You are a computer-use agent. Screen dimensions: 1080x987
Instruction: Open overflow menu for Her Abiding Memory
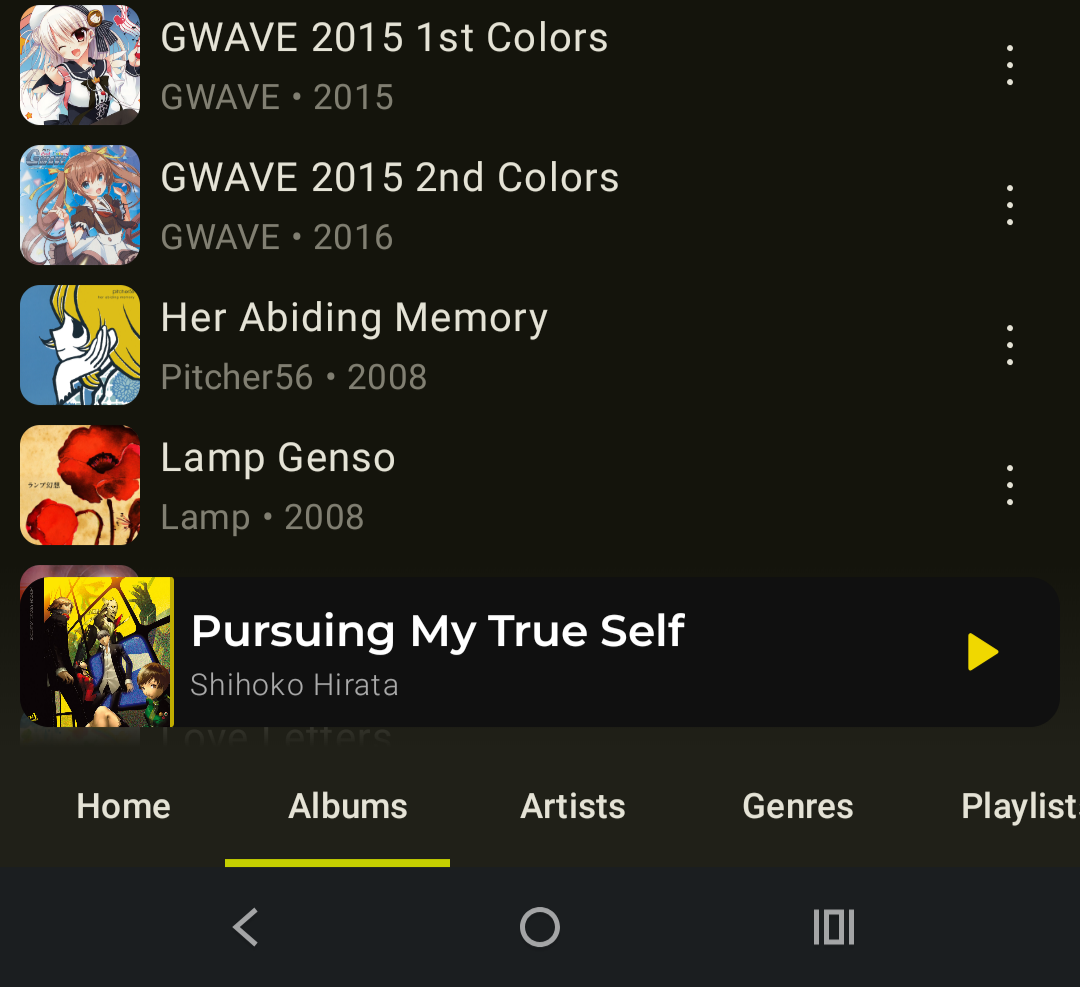1009,346
